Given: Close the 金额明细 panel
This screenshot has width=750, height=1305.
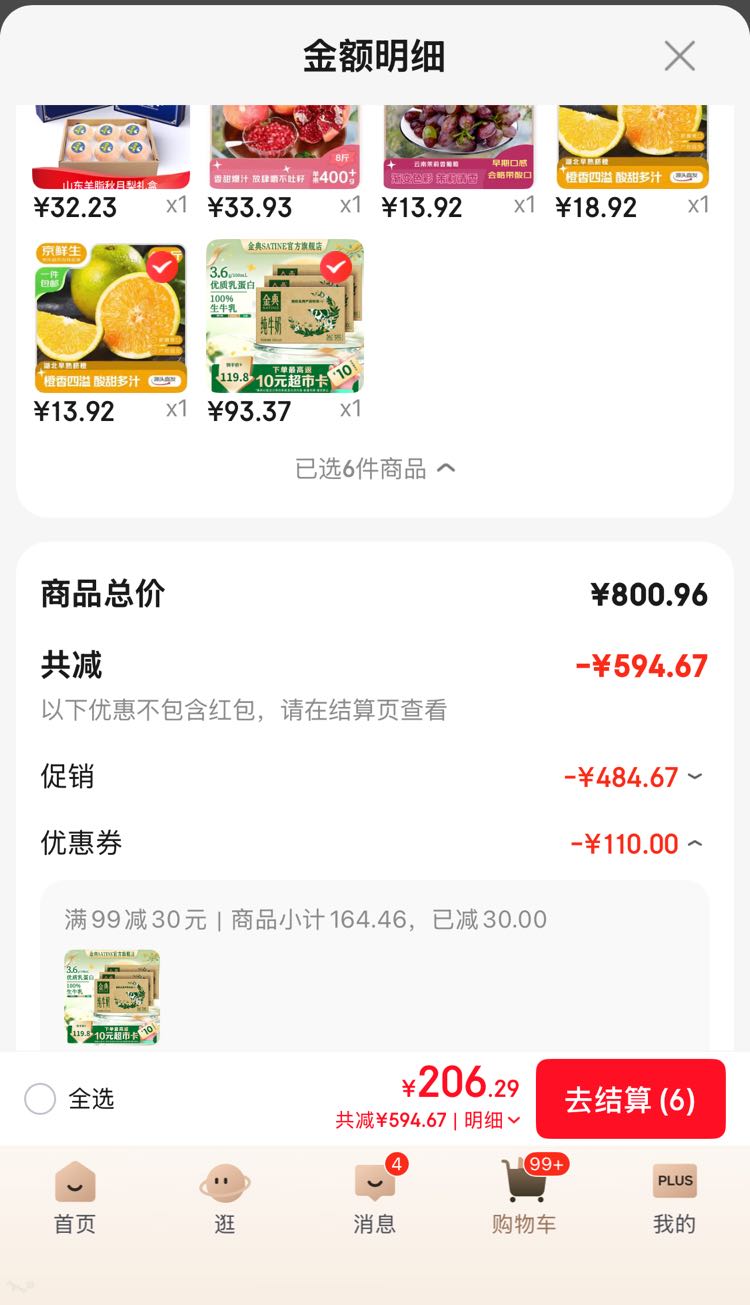Looking at the screenshot, I should click(x=679, y=56).
